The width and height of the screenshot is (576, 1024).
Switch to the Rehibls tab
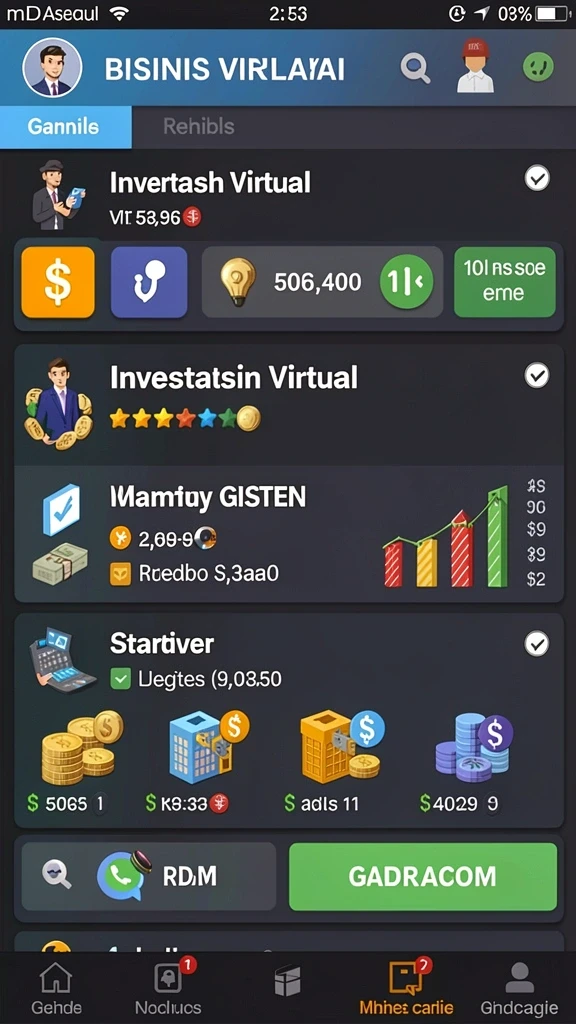[199, 126]
